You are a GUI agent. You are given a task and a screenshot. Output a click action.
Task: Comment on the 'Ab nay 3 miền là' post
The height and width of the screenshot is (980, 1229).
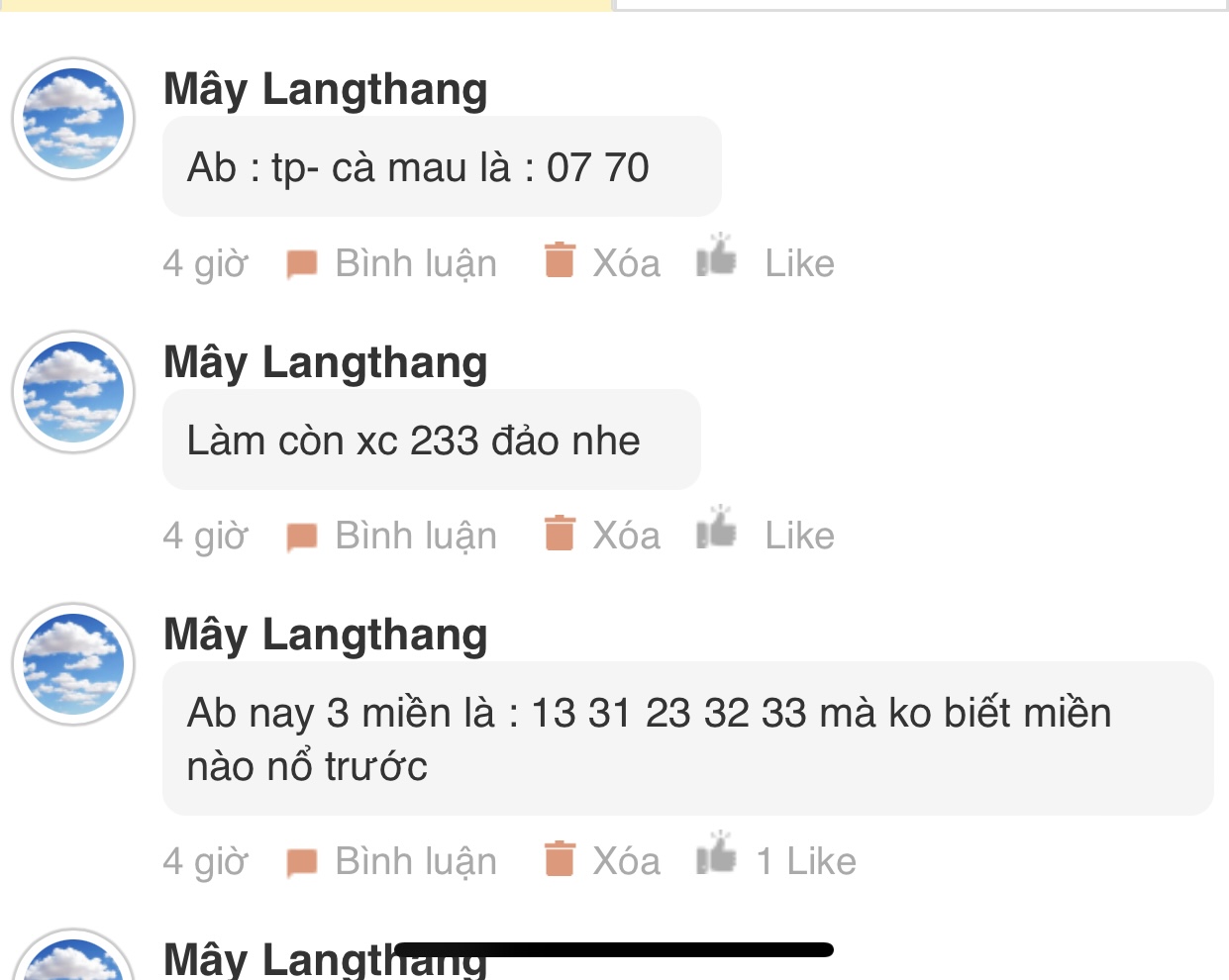coord(393,861)
